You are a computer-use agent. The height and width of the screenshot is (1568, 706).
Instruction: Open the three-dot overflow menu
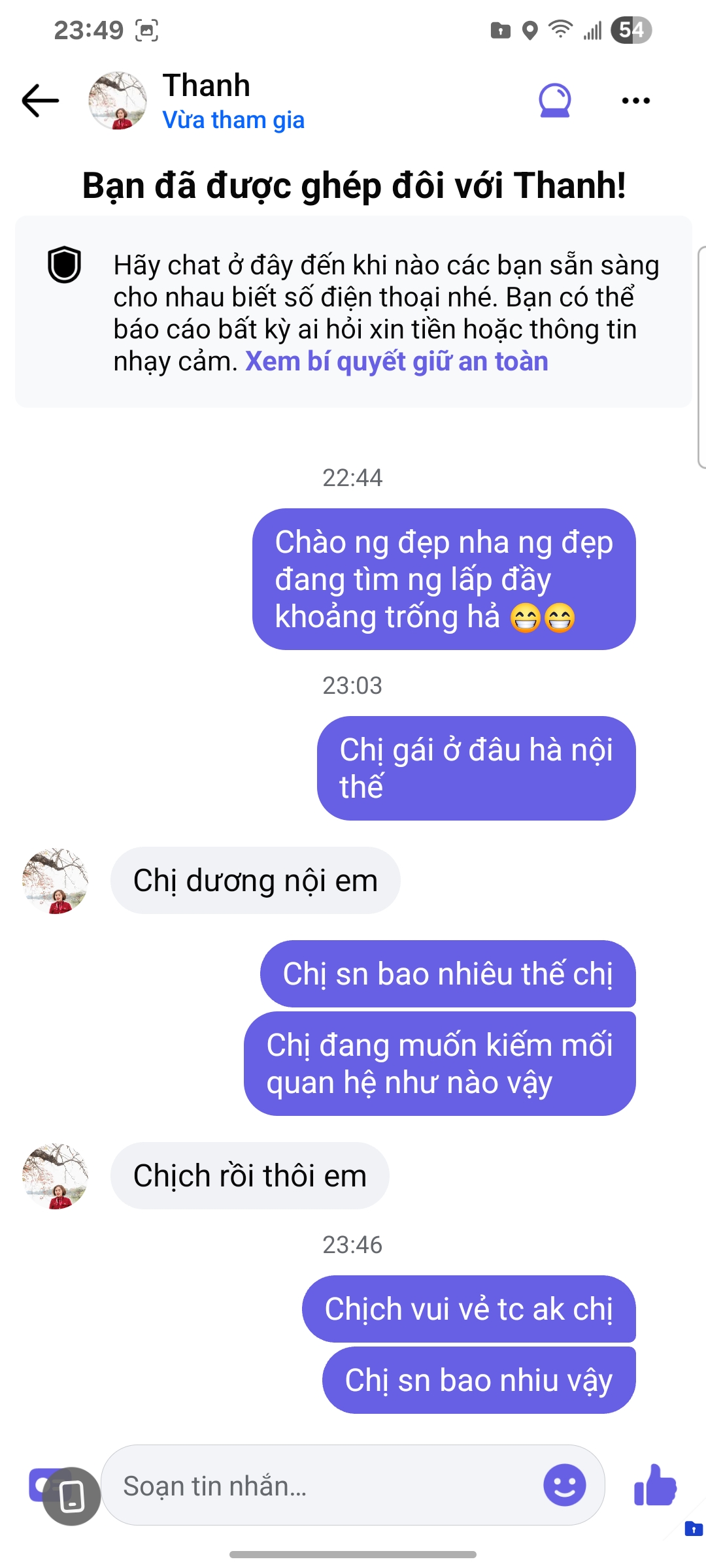pyautogui.click(x=635, y=101)
